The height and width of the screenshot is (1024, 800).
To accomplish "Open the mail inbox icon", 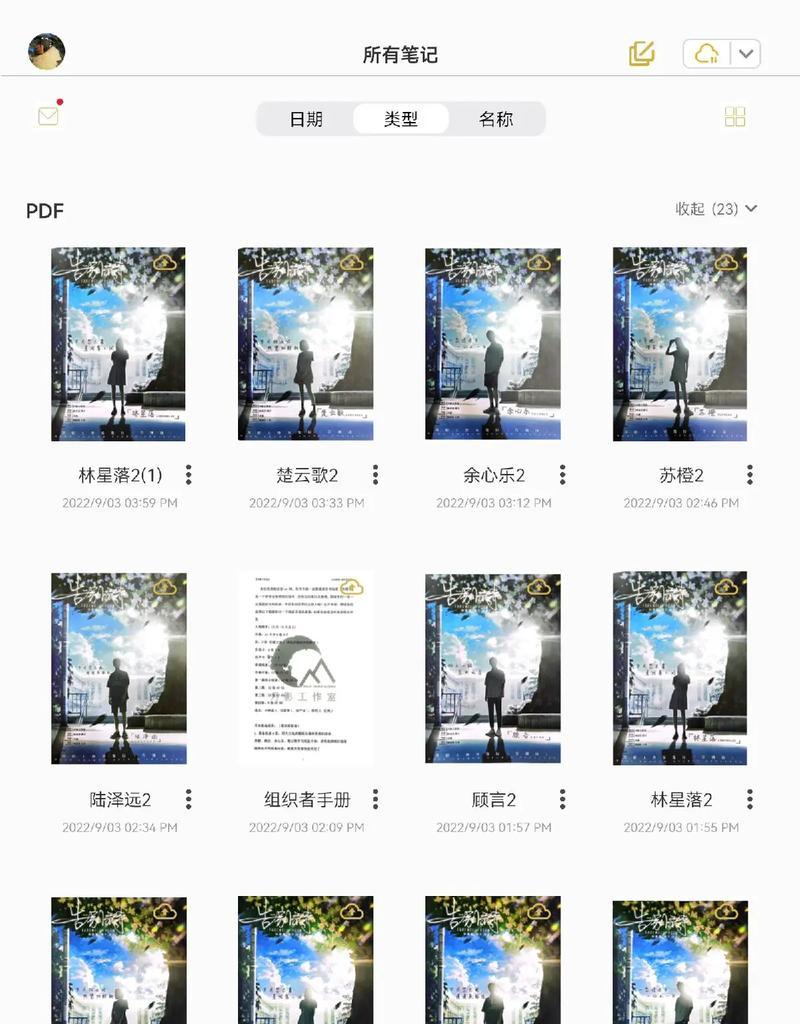I will click(x=48, y=116).
